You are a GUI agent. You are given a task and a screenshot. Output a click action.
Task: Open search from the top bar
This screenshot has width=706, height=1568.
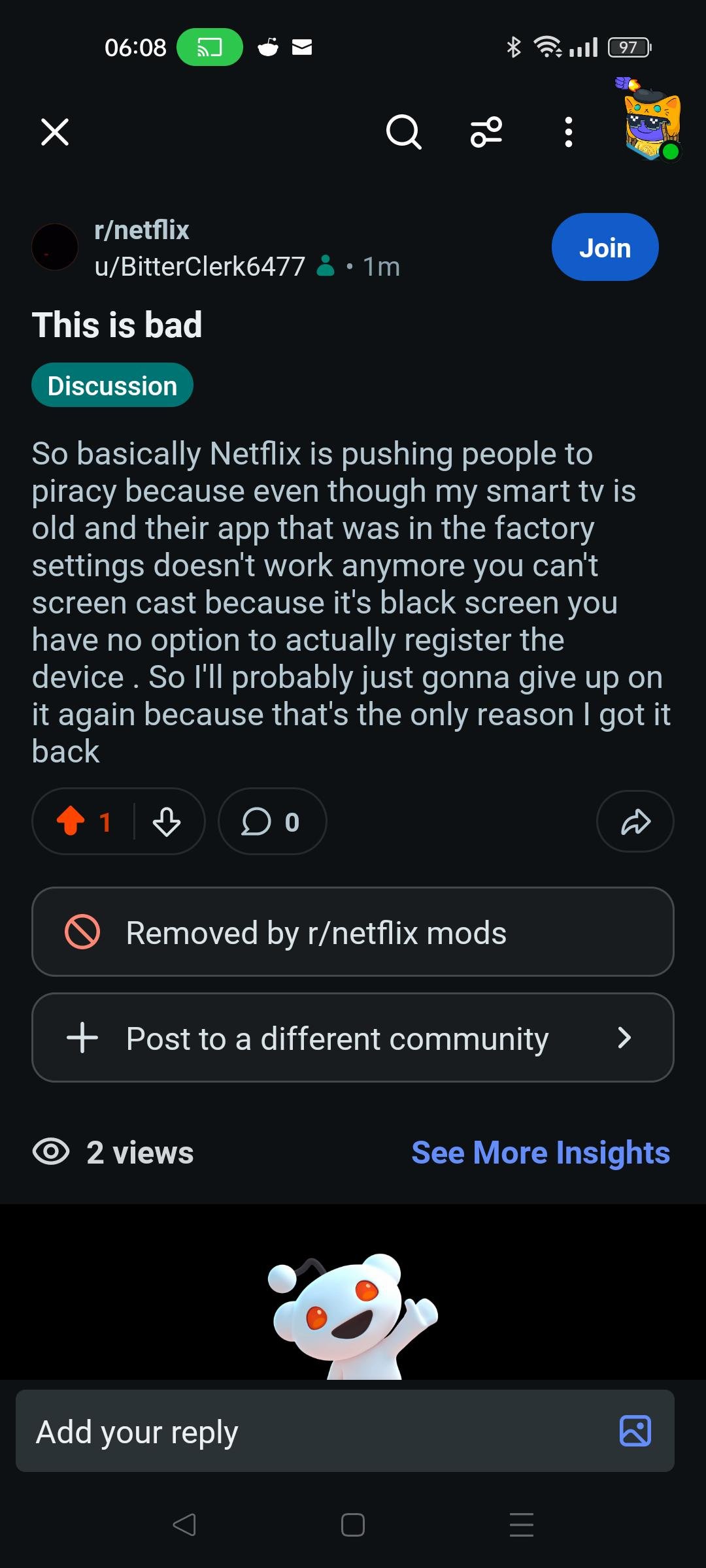click(403, 132)
